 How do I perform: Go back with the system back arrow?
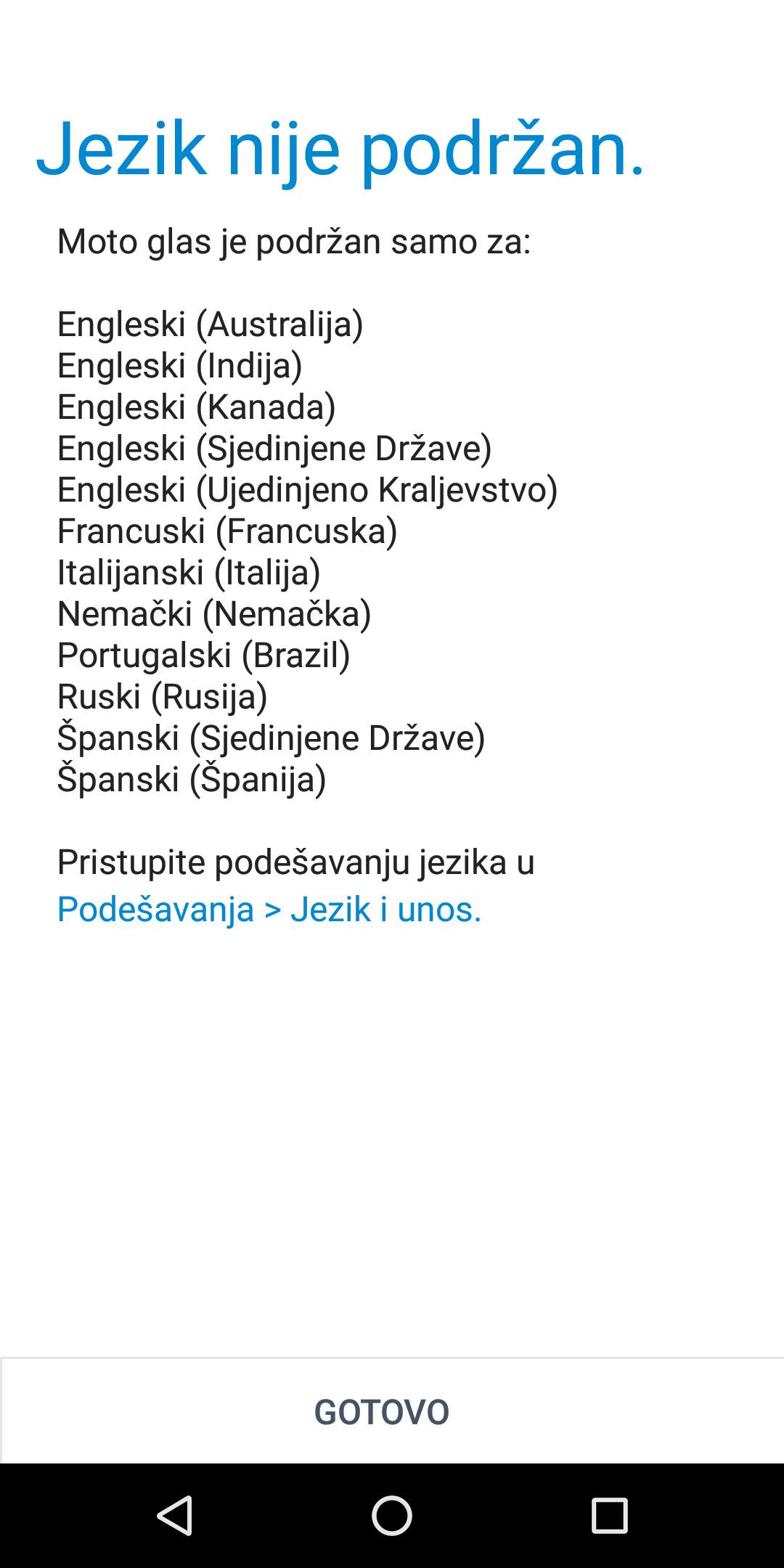174,1516
